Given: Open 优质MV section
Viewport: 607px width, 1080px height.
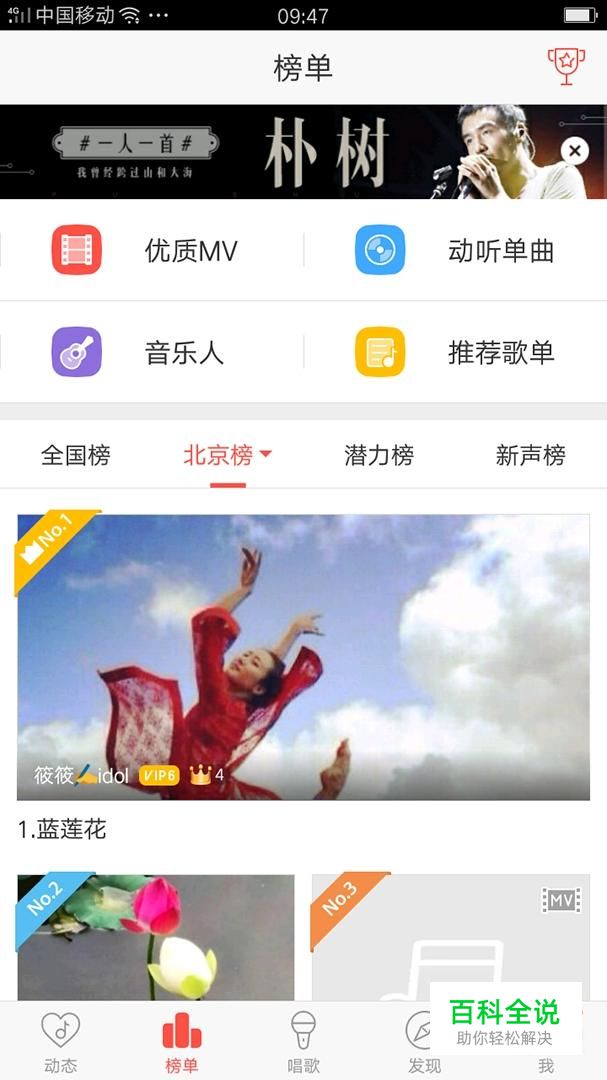Looking at the screenshot, I should tap(150, 250).
